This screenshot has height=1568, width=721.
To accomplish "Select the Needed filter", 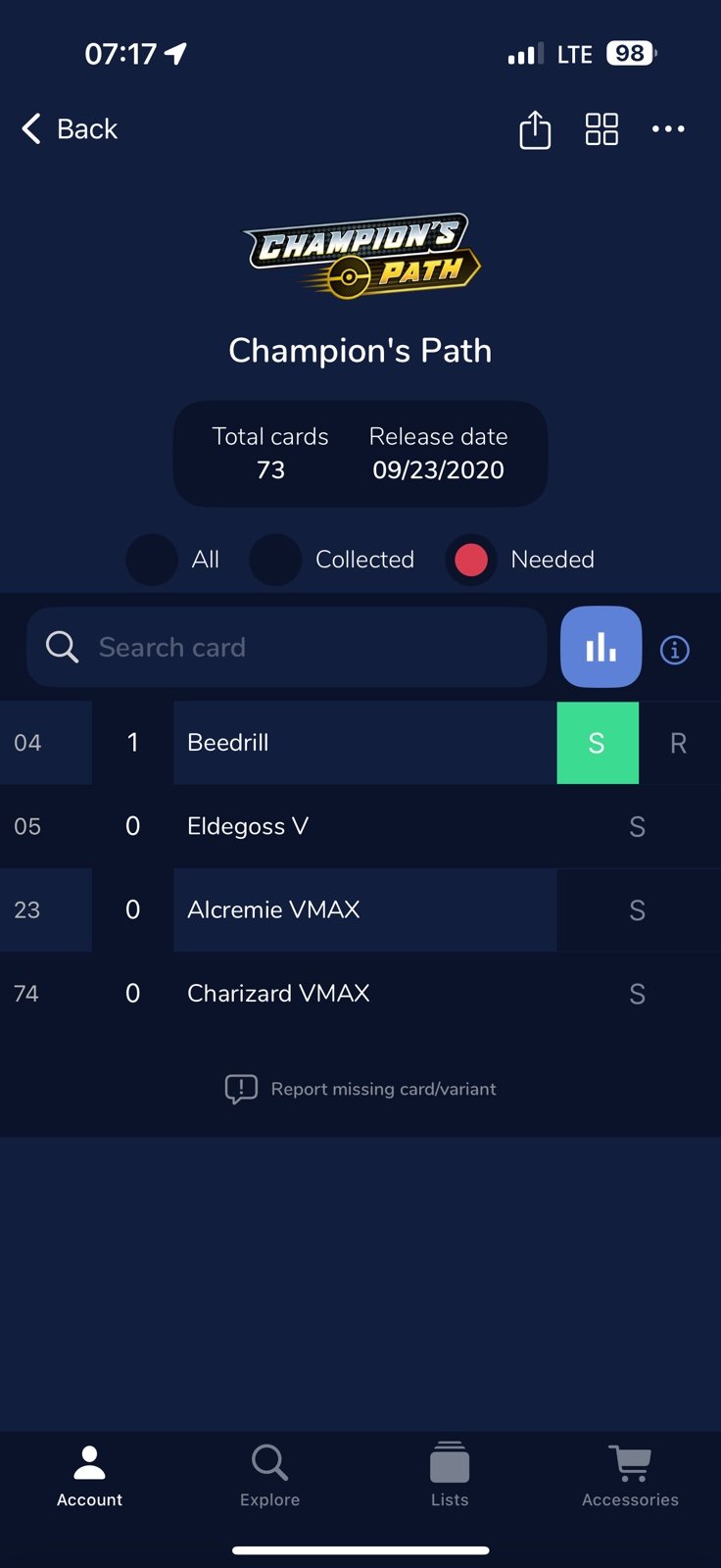I will (x=520, y=560).
